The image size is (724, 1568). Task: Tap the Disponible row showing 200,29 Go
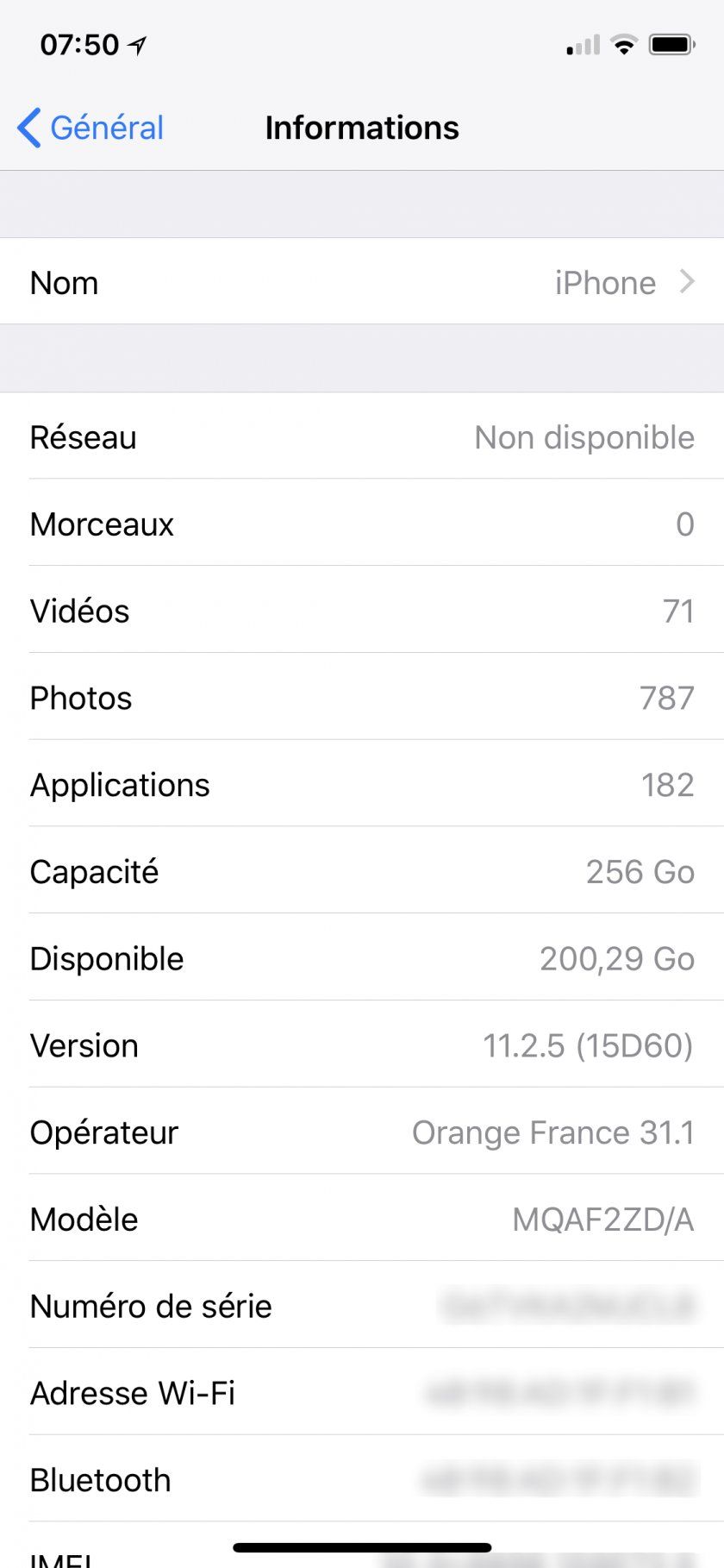click(362, 958)
